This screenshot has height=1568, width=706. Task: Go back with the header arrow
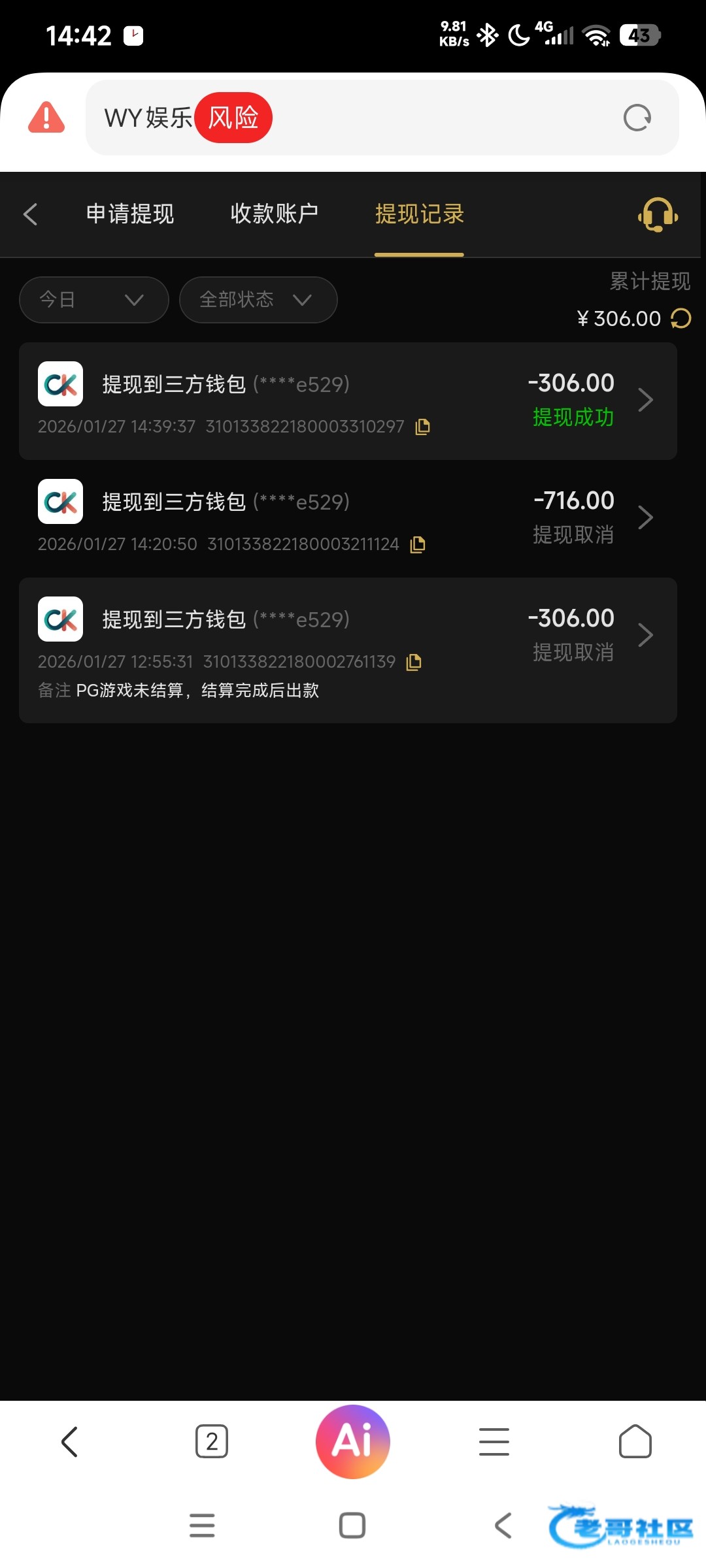click(x=30, y=214)
